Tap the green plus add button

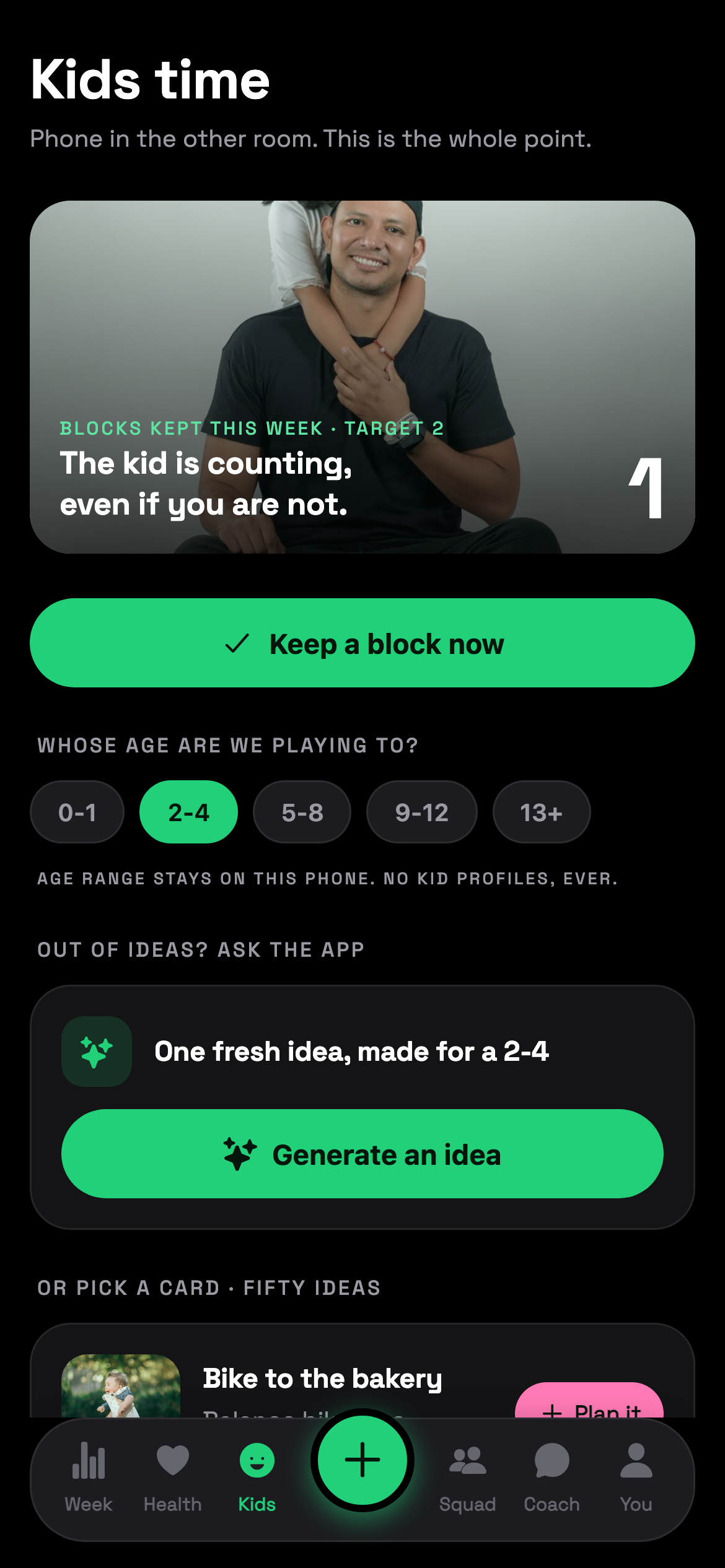click(x=362, y=1460)
